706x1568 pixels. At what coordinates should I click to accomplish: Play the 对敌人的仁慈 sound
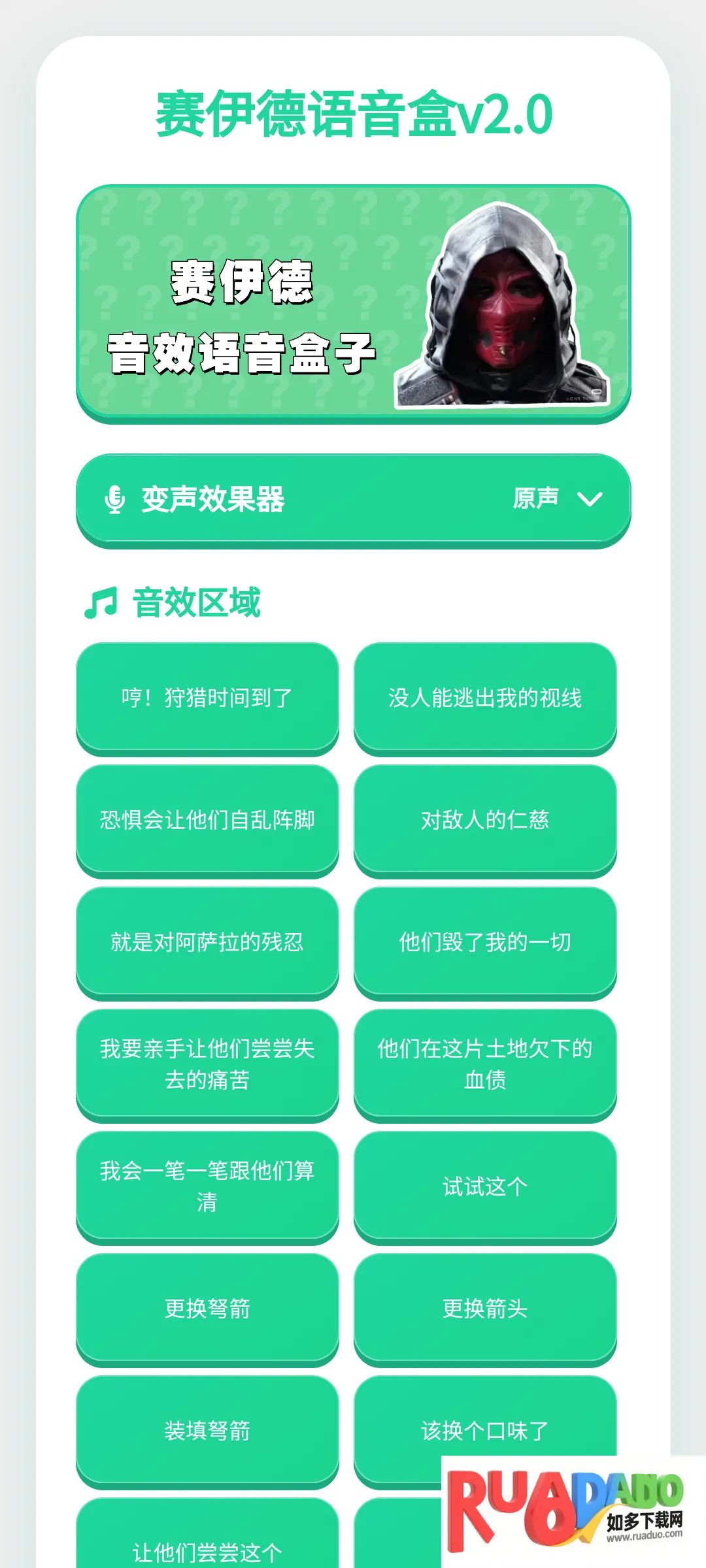click(x=485, y=820)
